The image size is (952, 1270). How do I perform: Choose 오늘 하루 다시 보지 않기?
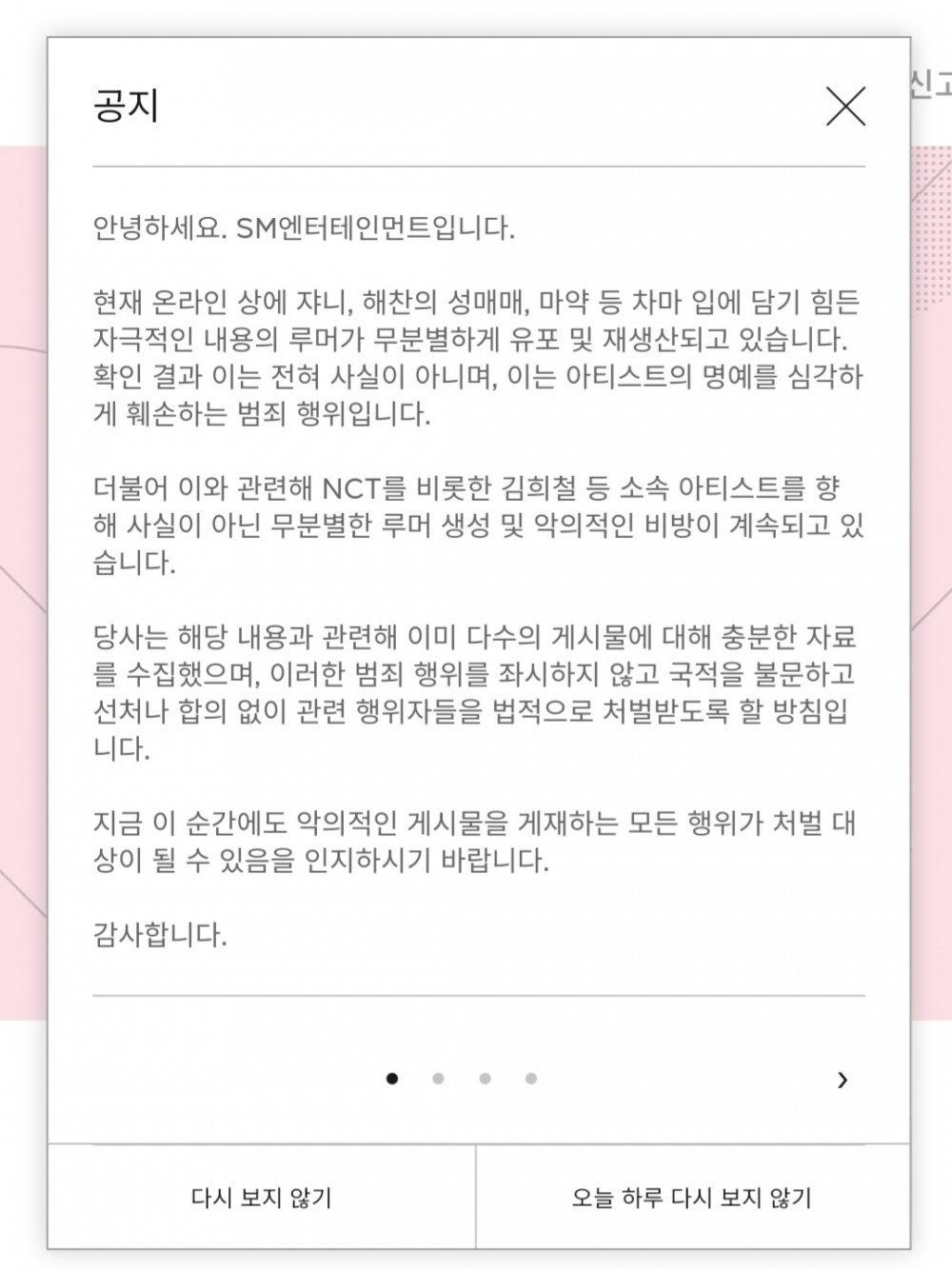tap(692, 1198)
